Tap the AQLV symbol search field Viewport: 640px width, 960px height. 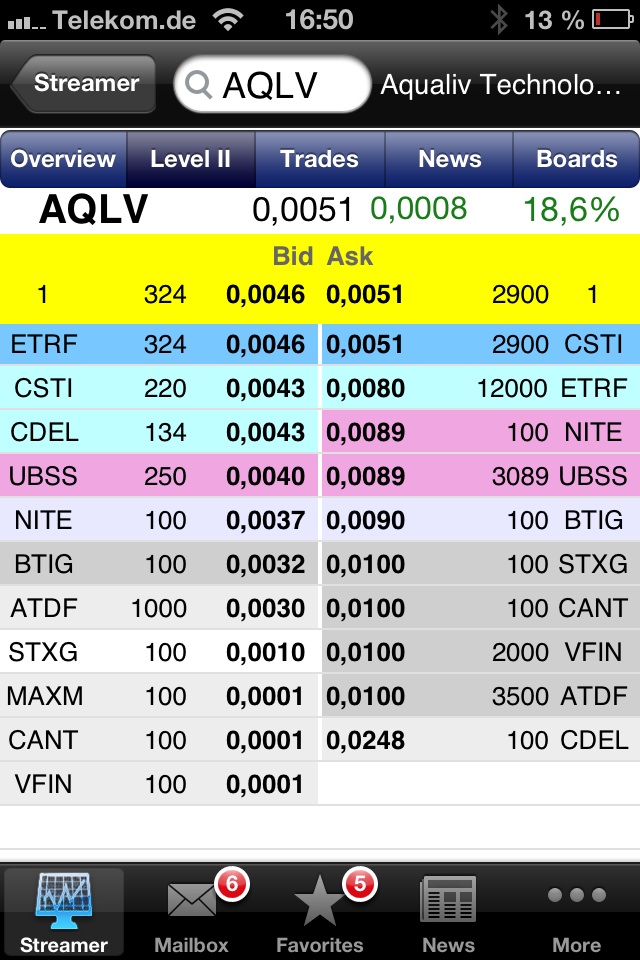coord(272,85)
